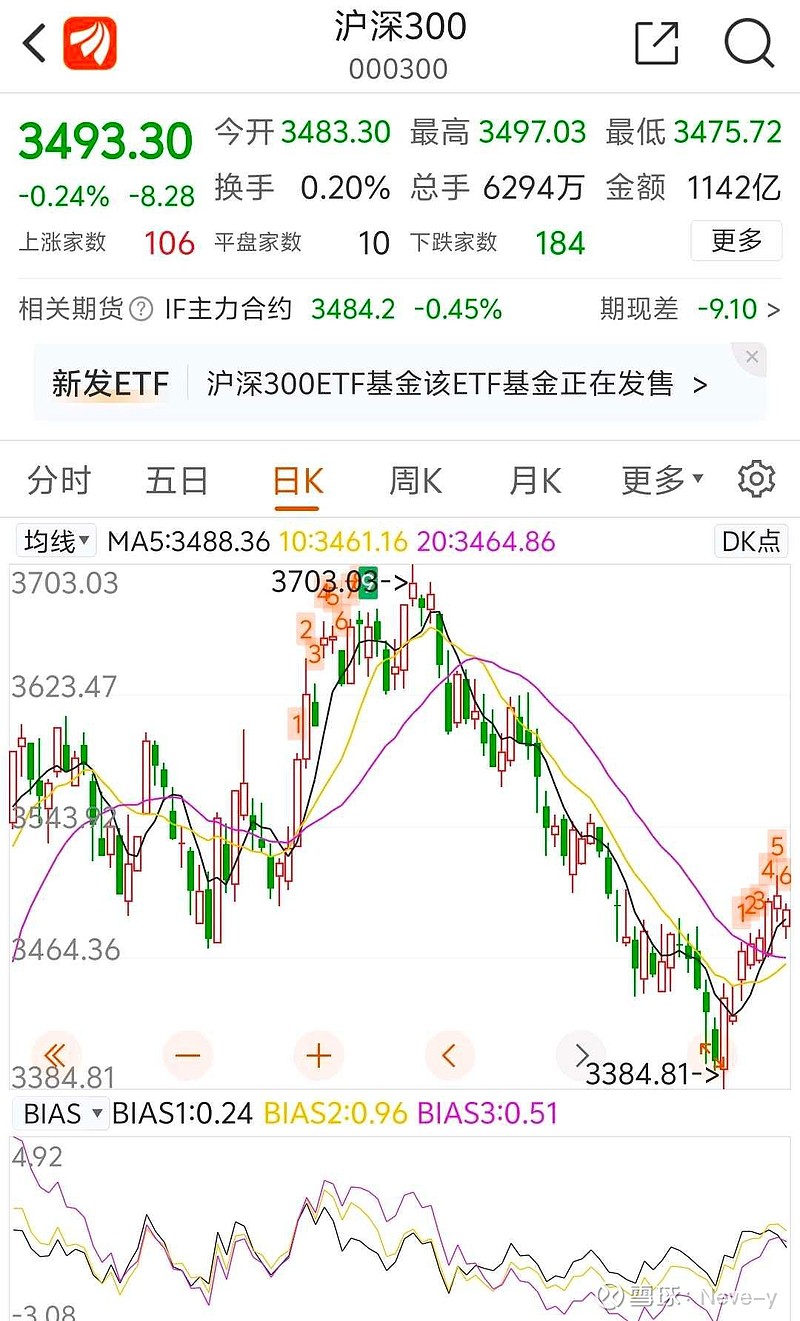The width and height of the screenshot is (800, 1321).
Task: Zoom in the chart with the plus icon
Action: (x=318, y=1055)
